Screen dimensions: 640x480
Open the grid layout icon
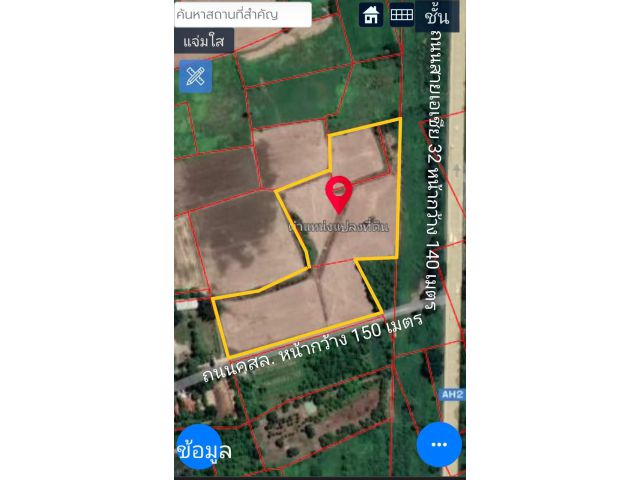click(401, 15)
